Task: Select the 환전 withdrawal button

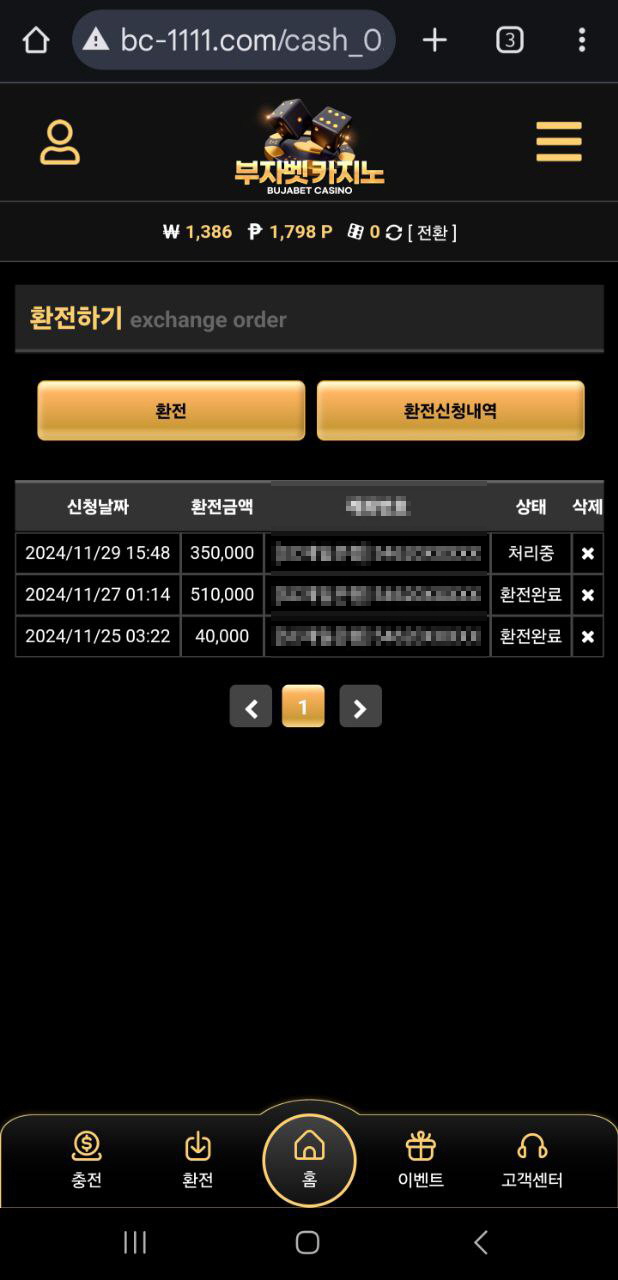Action: tap(171, 410)
